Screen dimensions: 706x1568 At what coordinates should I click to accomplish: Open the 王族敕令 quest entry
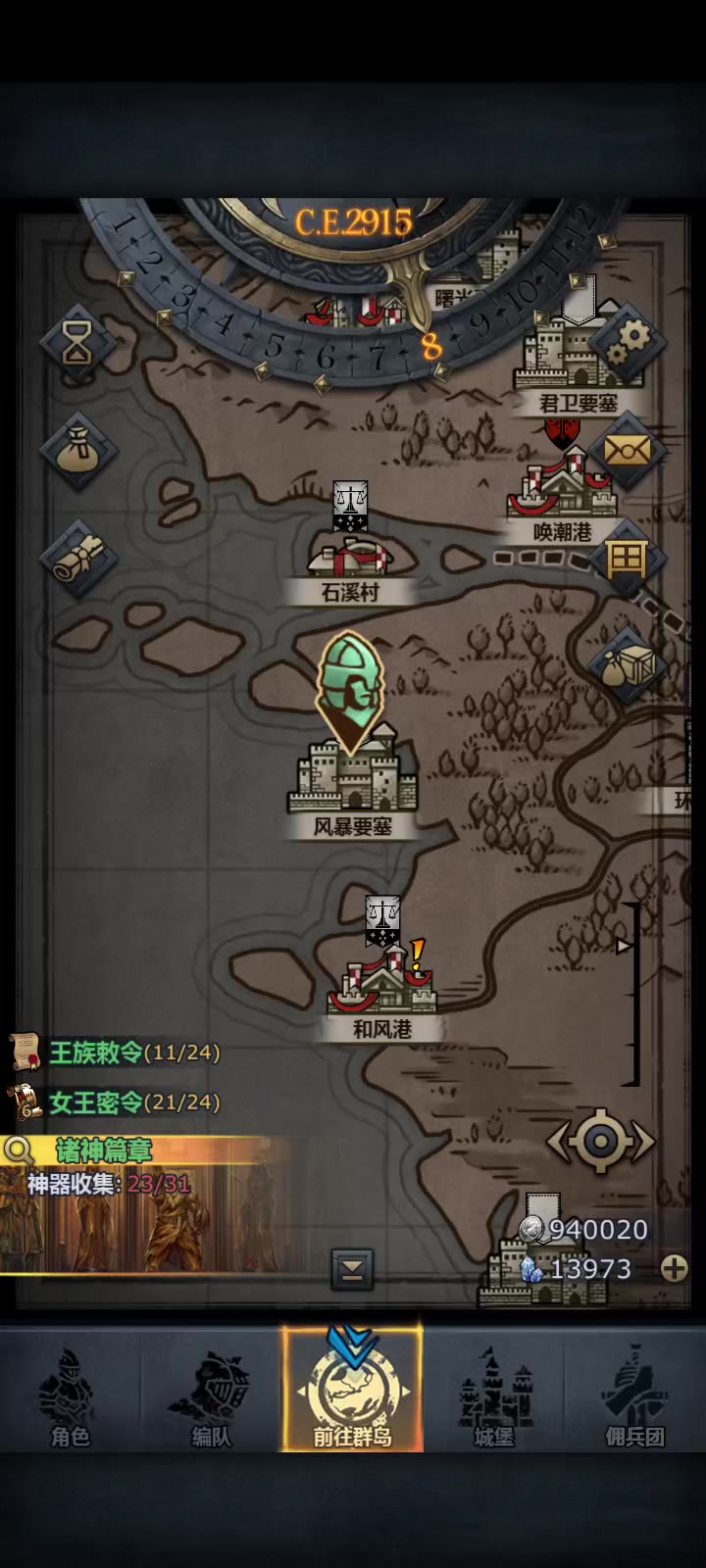115,1053
